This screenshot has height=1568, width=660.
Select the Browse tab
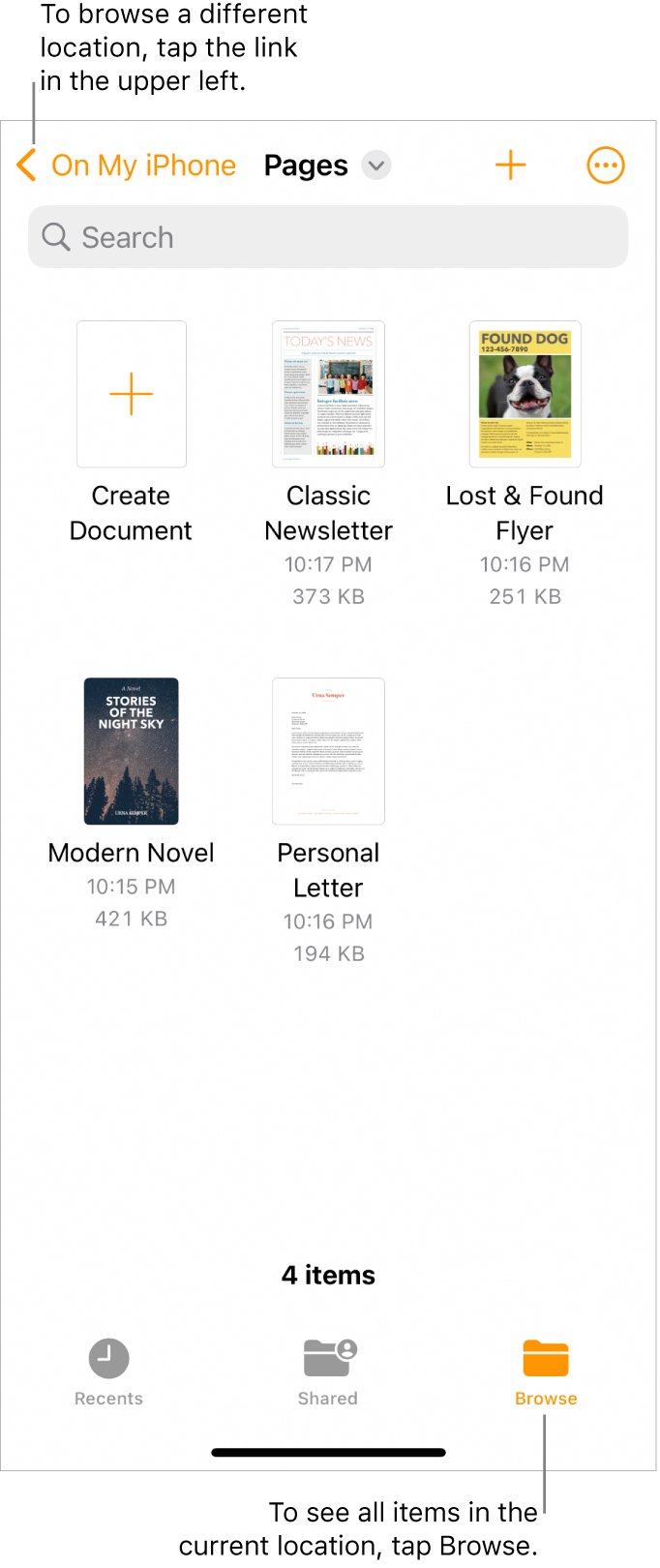[546, 1371]
